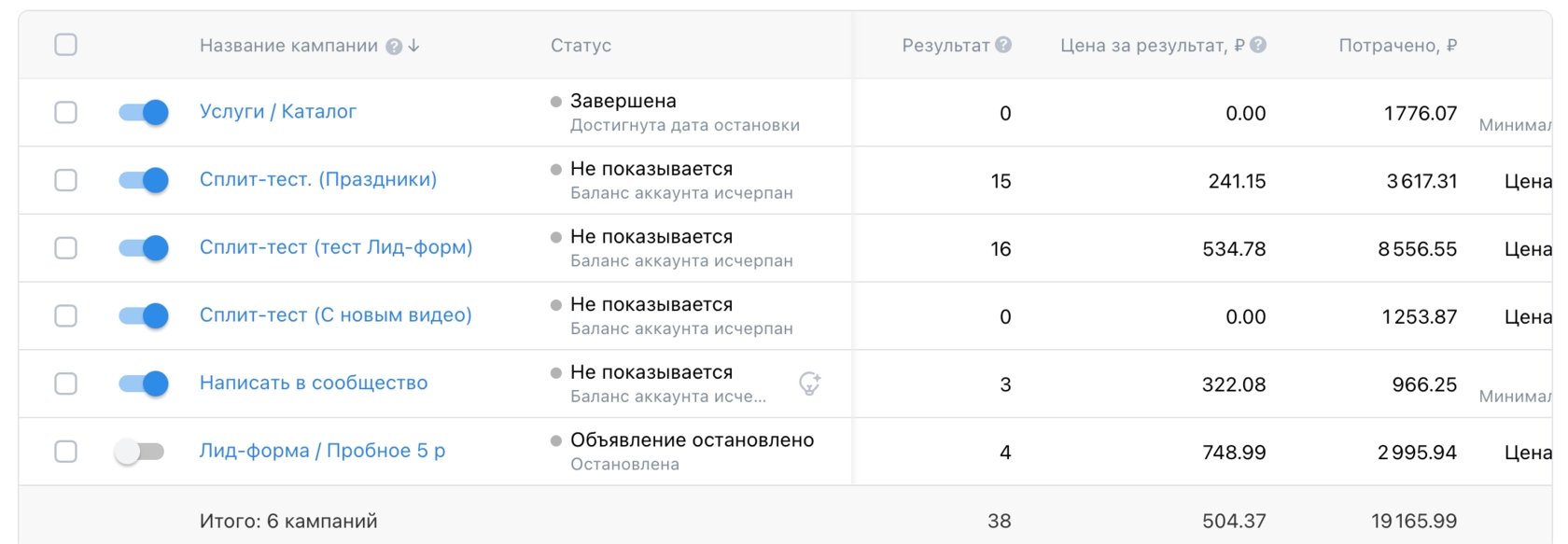This screenshot has height=544, width=1568.
Task: Open the help icon next to Цена за результат
Action: 1258,45
